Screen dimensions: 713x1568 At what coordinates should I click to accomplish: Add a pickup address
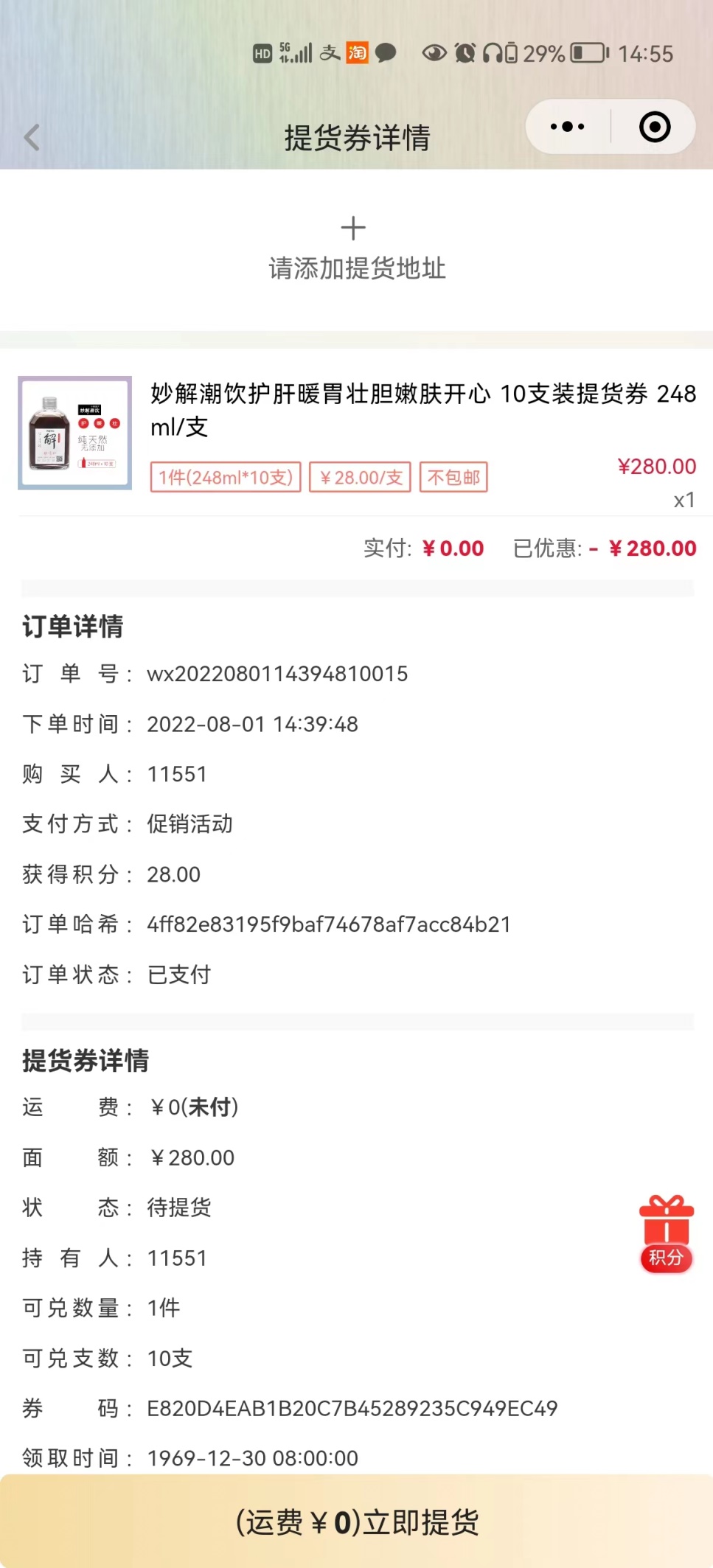(x=356, y=249)
